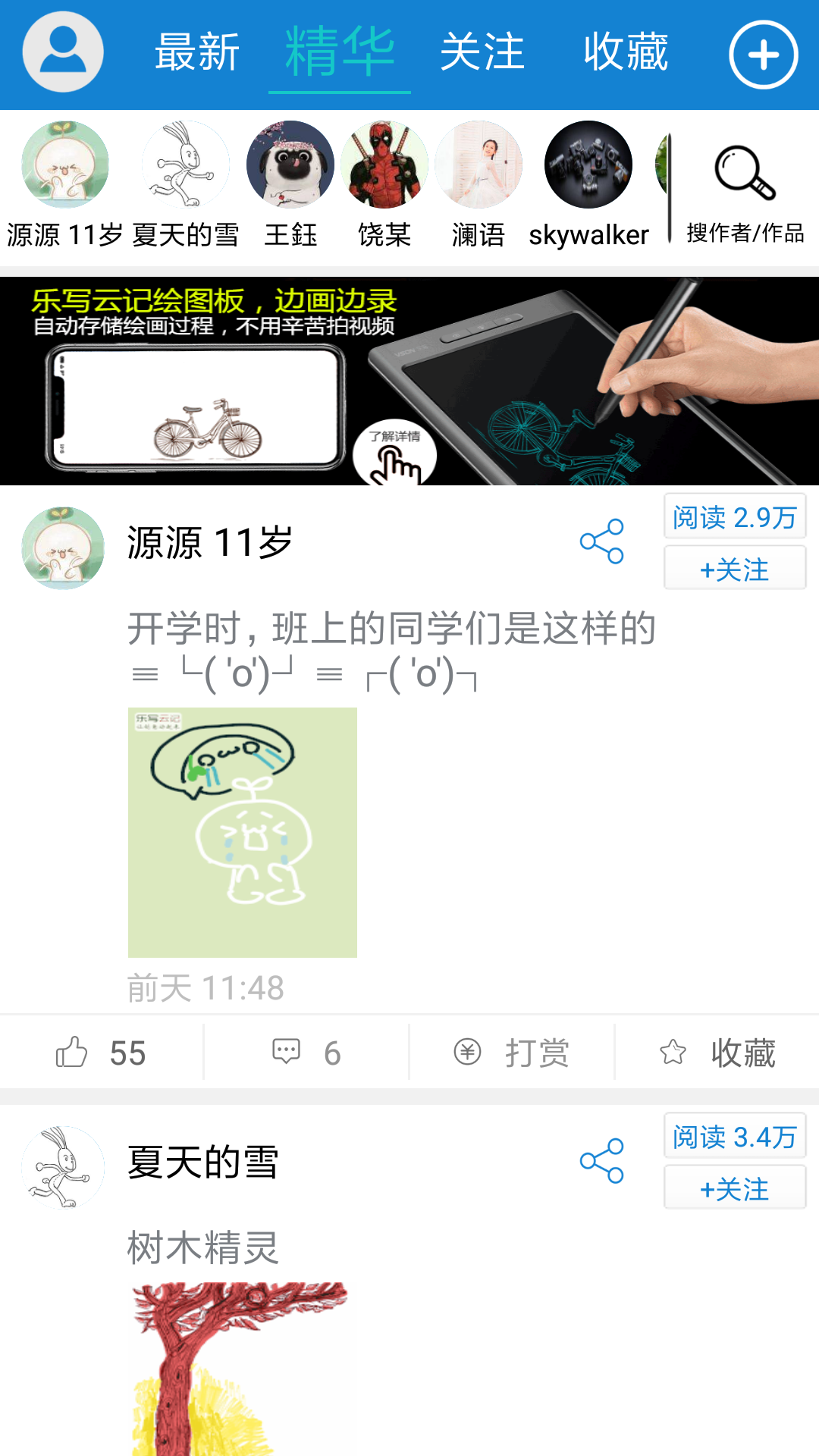819x1456 pixels.
Task: Create a new post with plus icon
Action: pos(763,55)
